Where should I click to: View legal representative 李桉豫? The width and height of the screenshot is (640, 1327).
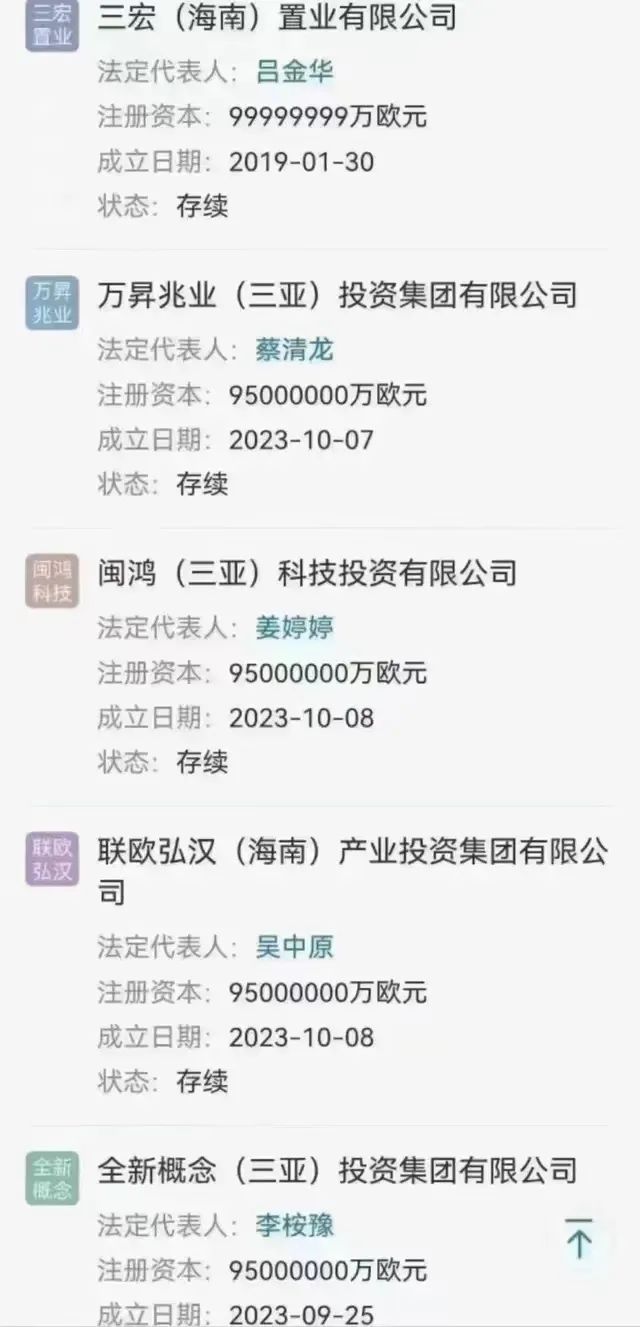click(x=295, y=1225)
